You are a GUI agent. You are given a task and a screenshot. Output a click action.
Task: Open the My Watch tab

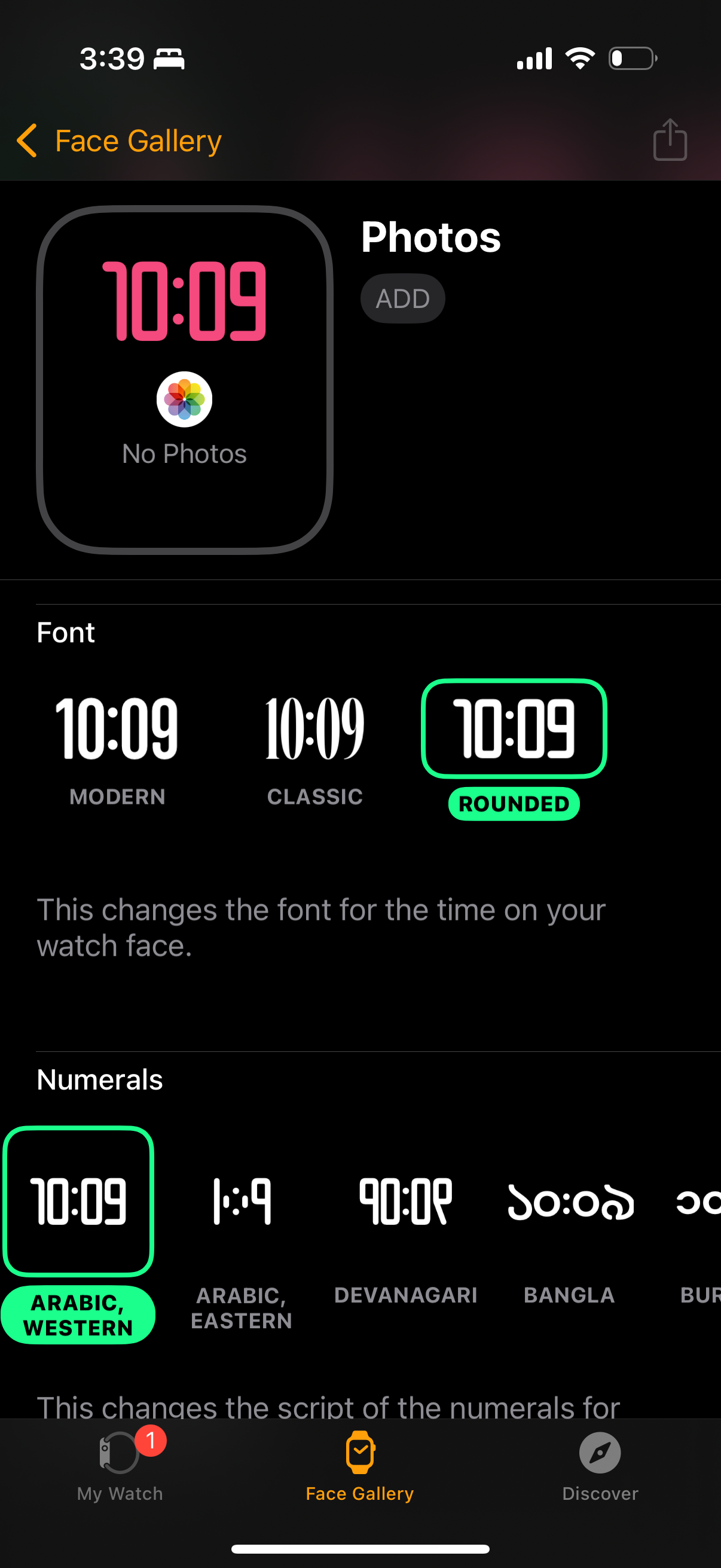pos(120,1466)
